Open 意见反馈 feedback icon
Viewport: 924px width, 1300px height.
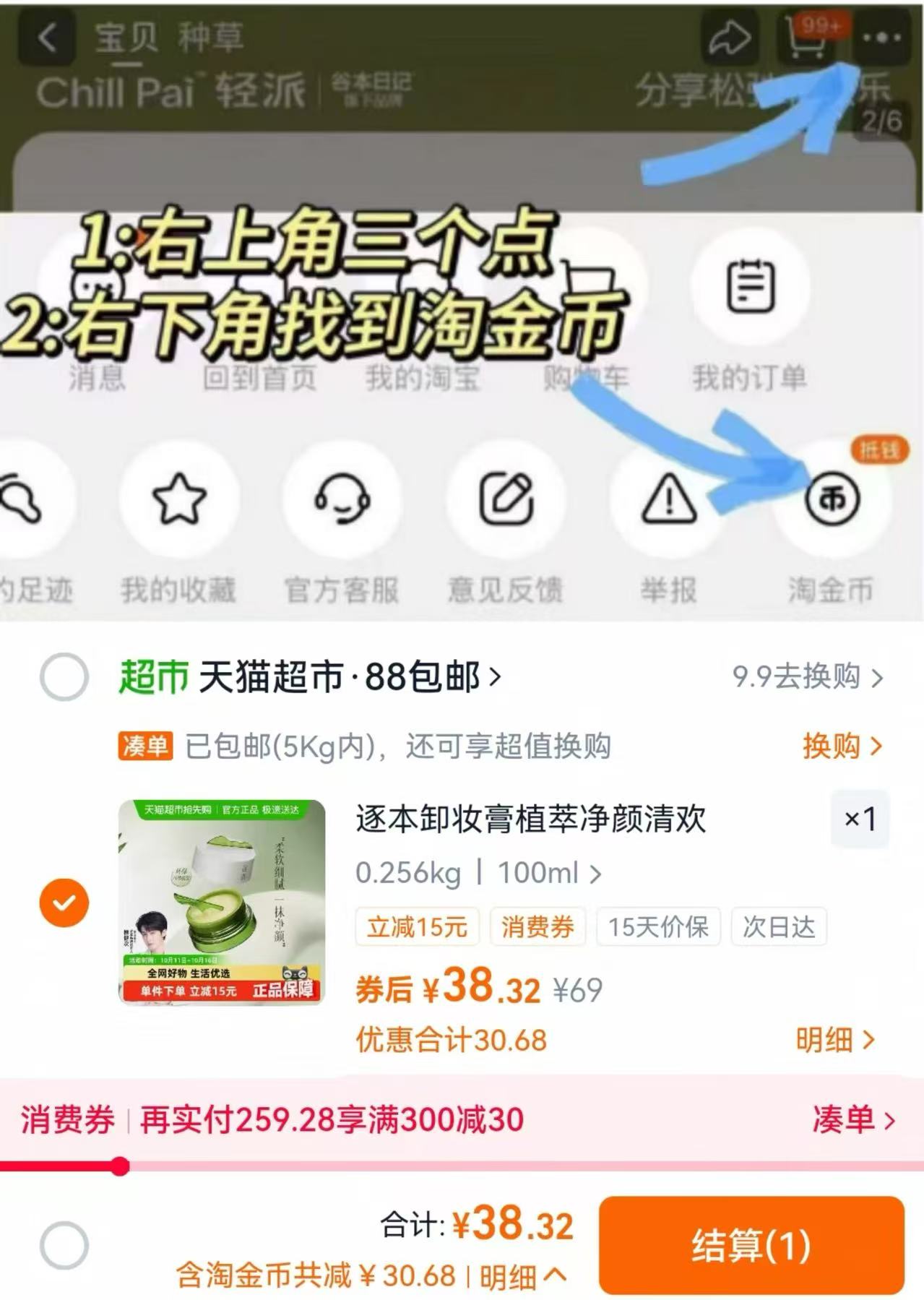tap(506, 499)
